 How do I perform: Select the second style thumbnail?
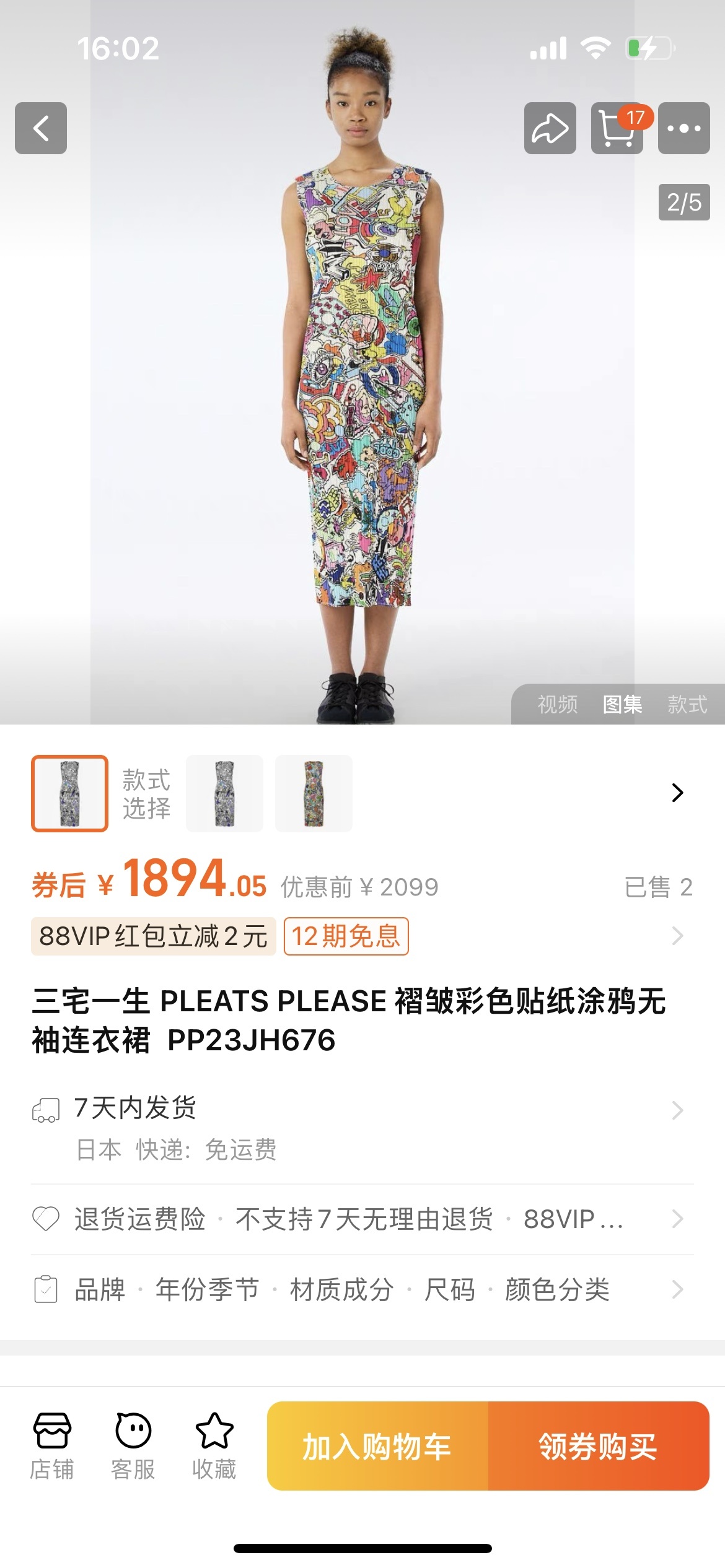(224, 793)
